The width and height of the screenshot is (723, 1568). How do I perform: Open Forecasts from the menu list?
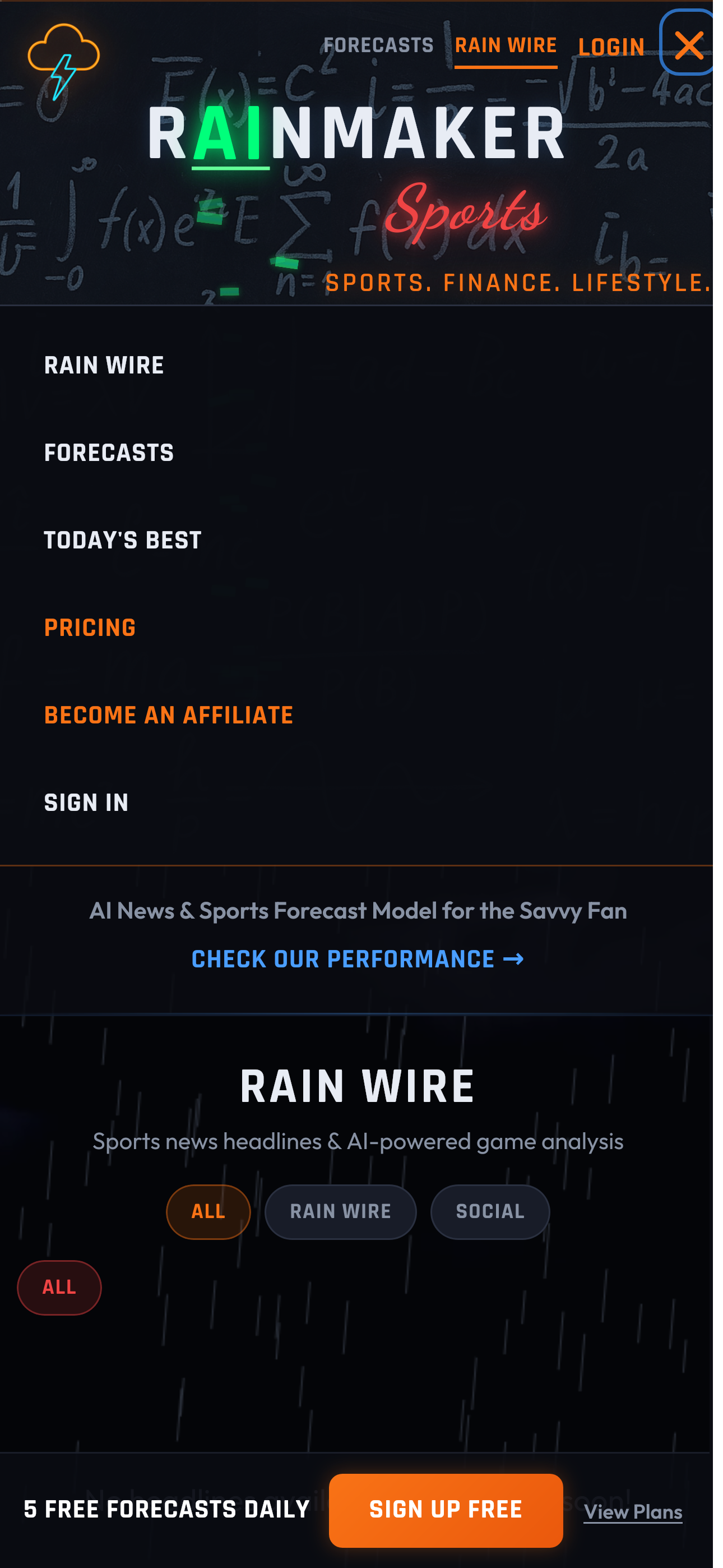[109, 453]
